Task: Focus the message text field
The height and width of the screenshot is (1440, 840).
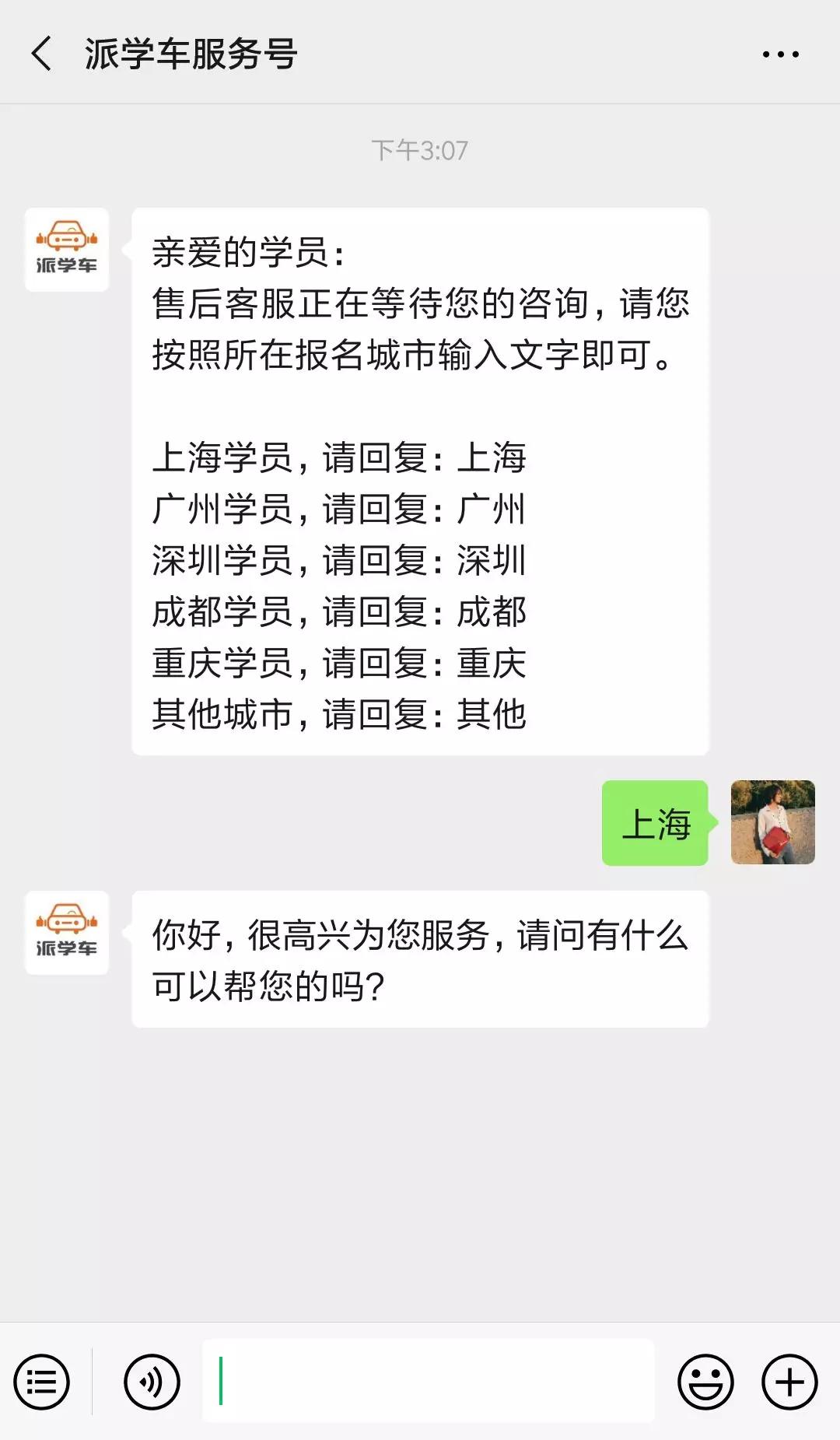Action: pos(428,1381)
